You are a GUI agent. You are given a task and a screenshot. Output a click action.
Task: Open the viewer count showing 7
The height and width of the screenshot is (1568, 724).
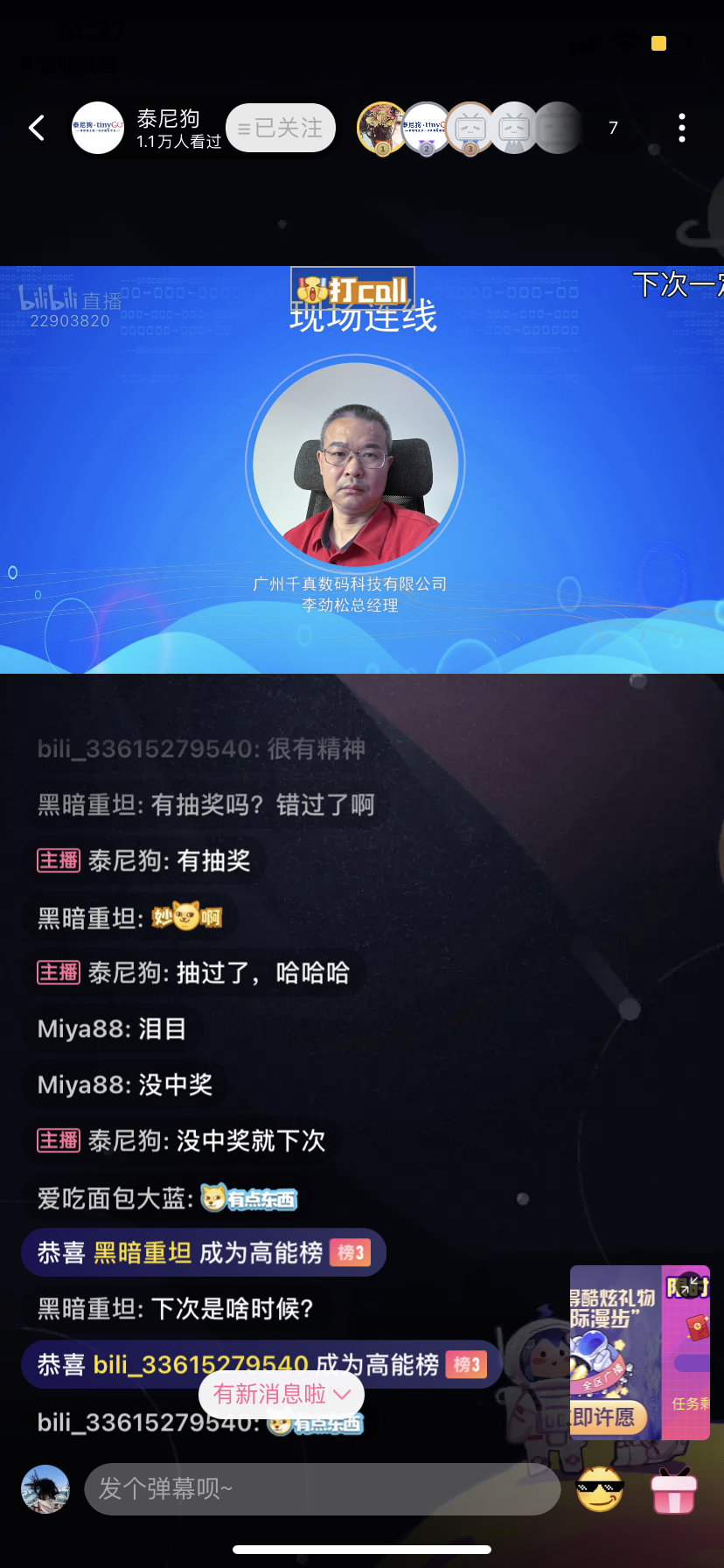[613, 128]
